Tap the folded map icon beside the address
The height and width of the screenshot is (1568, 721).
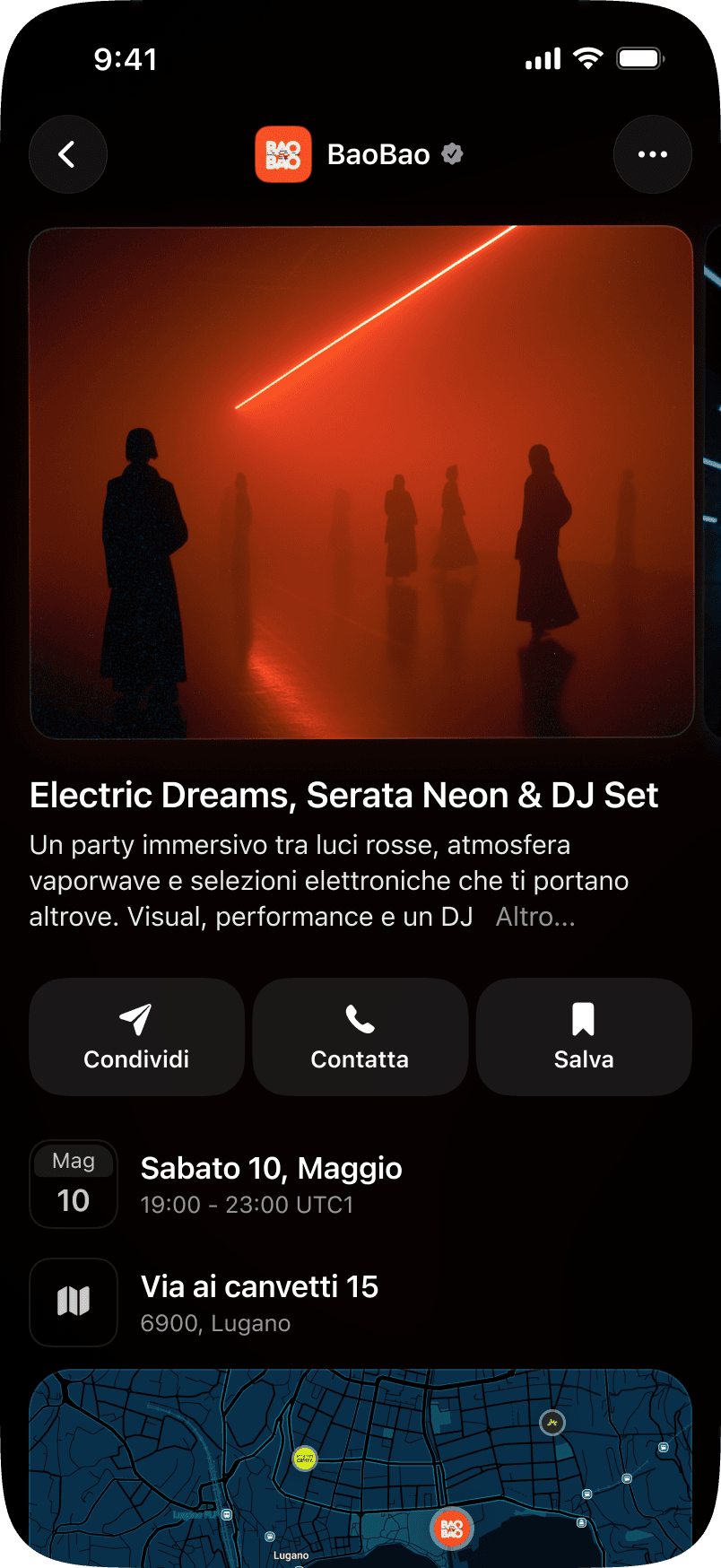click(74, 1302)
